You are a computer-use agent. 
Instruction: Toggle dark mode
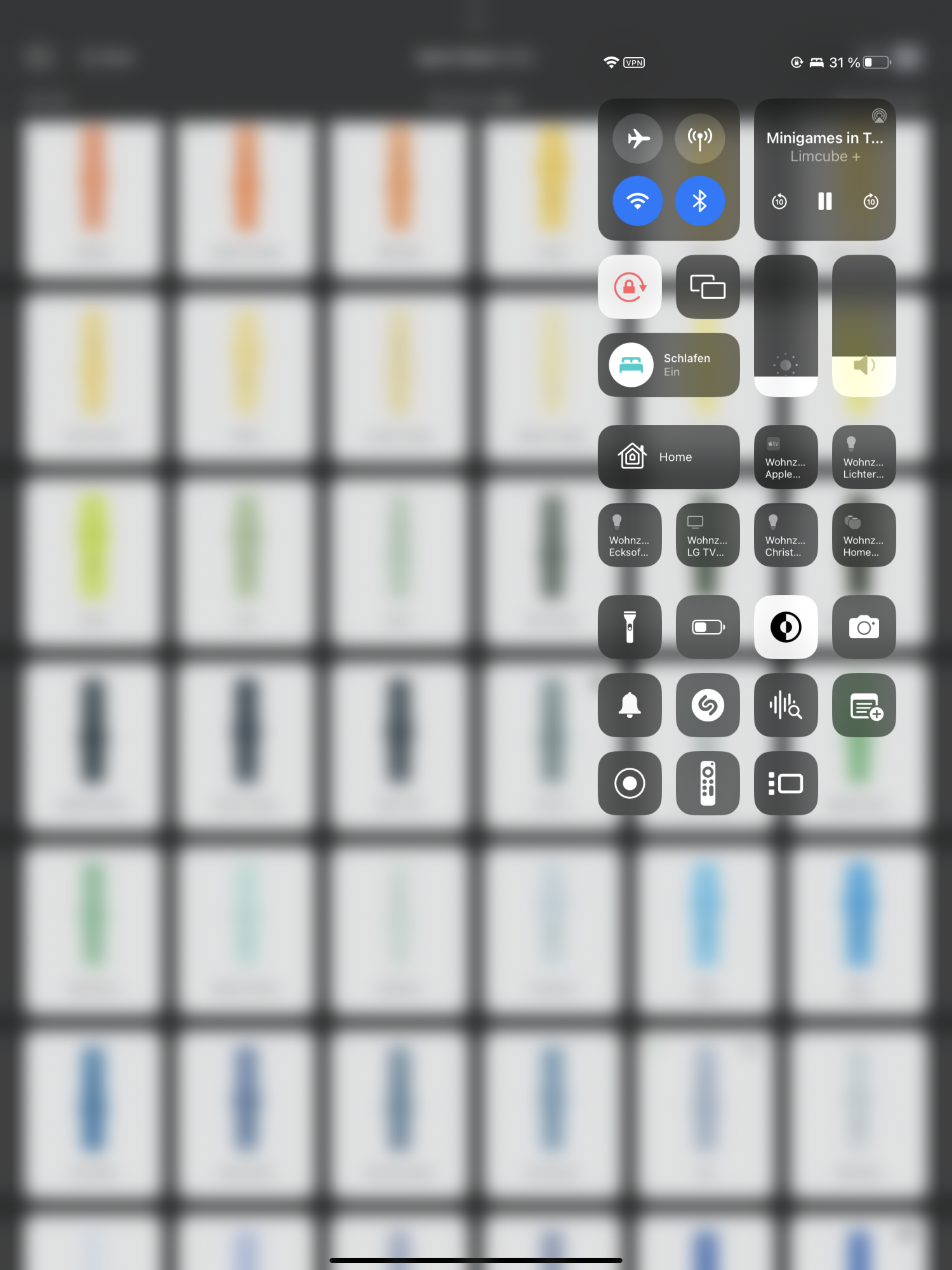786,627
